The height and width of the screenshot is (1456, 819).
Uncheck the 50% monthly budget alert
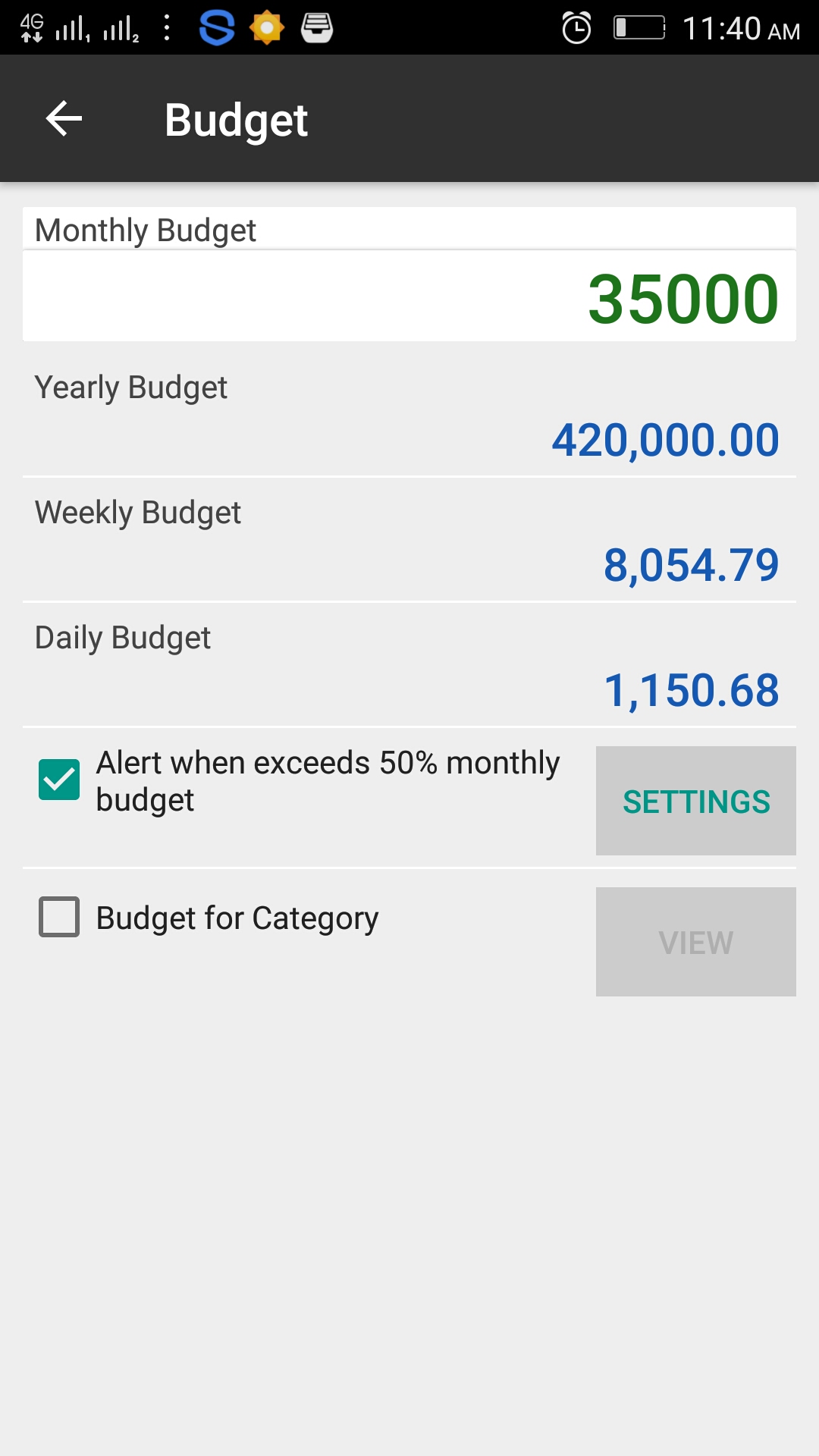[x=59, y=780]
